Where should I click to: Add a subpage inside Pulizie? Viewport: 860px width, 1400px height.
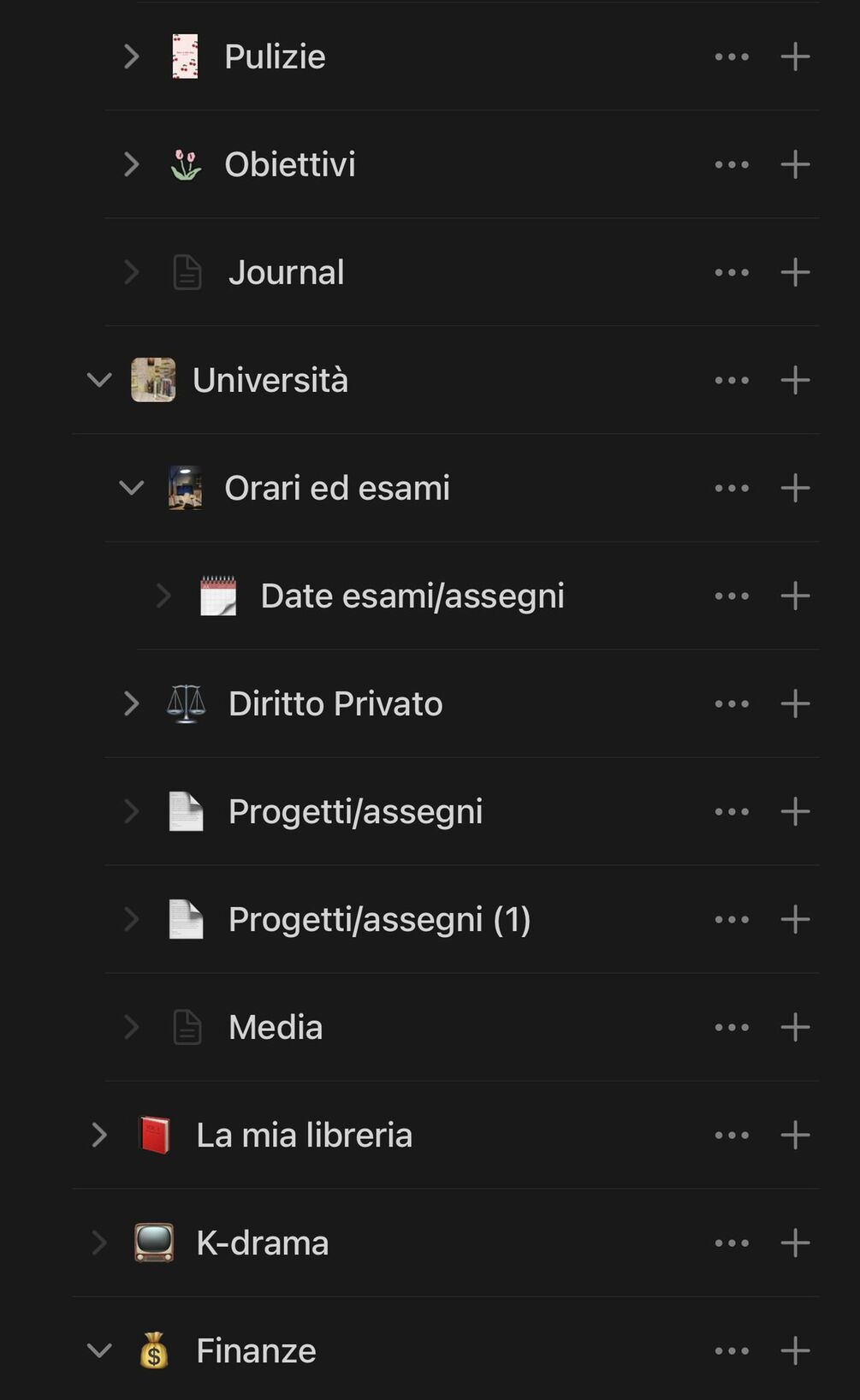795,57
